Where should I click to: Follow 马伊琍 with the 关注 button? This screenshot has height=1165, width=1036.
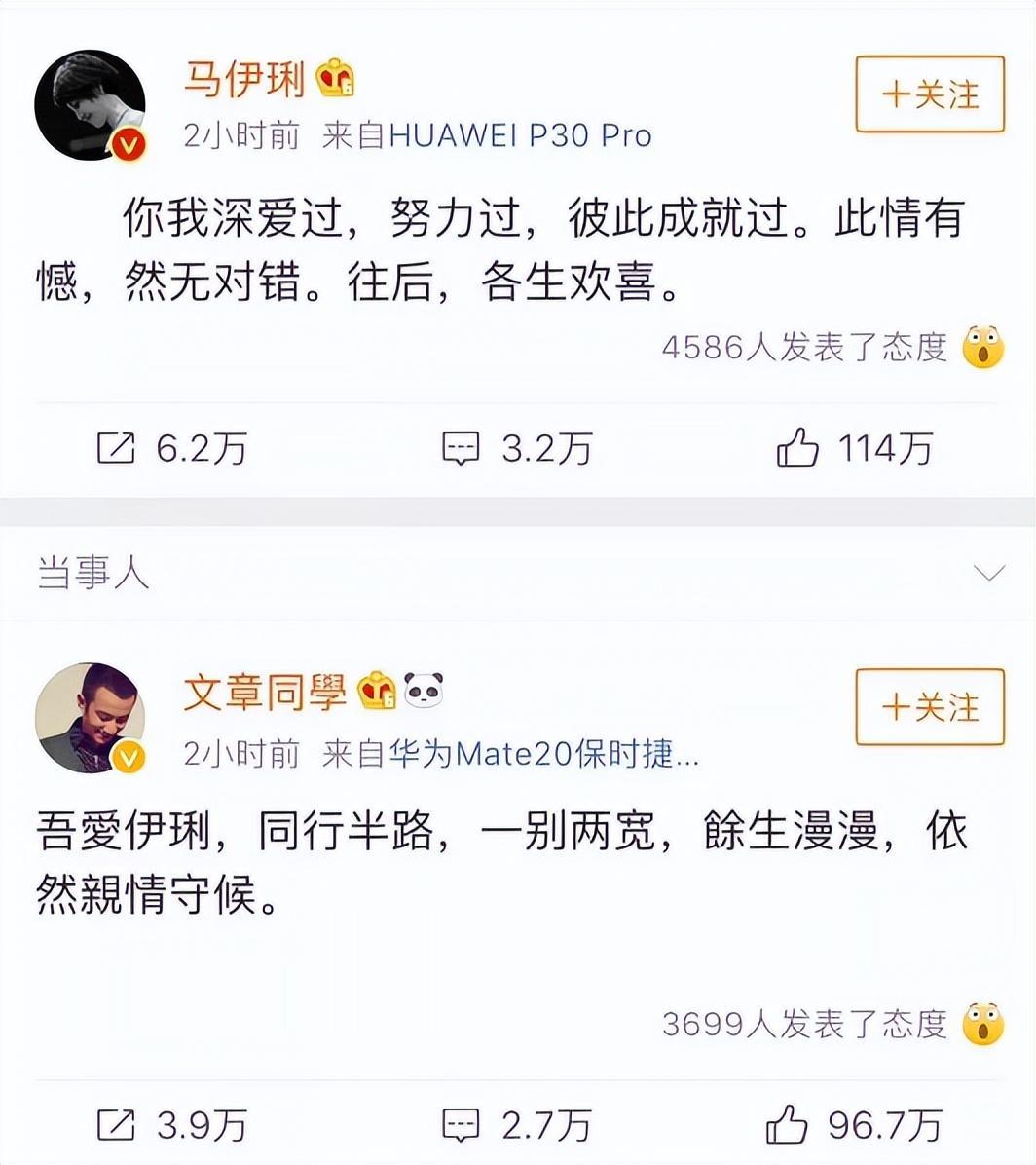[929, 94]
